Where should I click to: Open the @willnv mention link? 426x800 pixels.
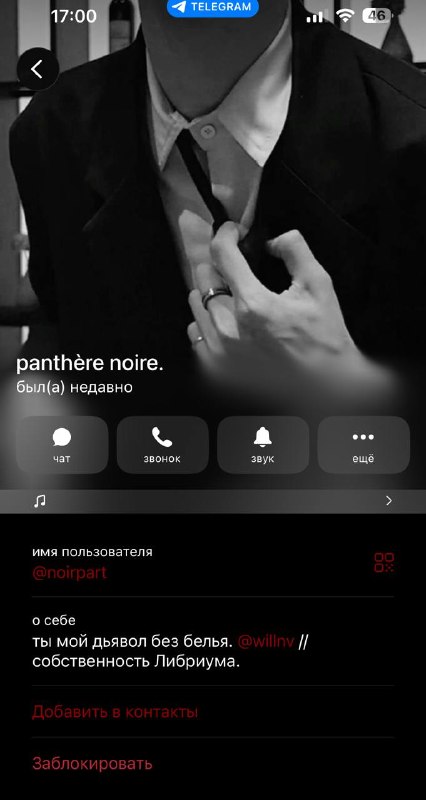pos(266,642)
